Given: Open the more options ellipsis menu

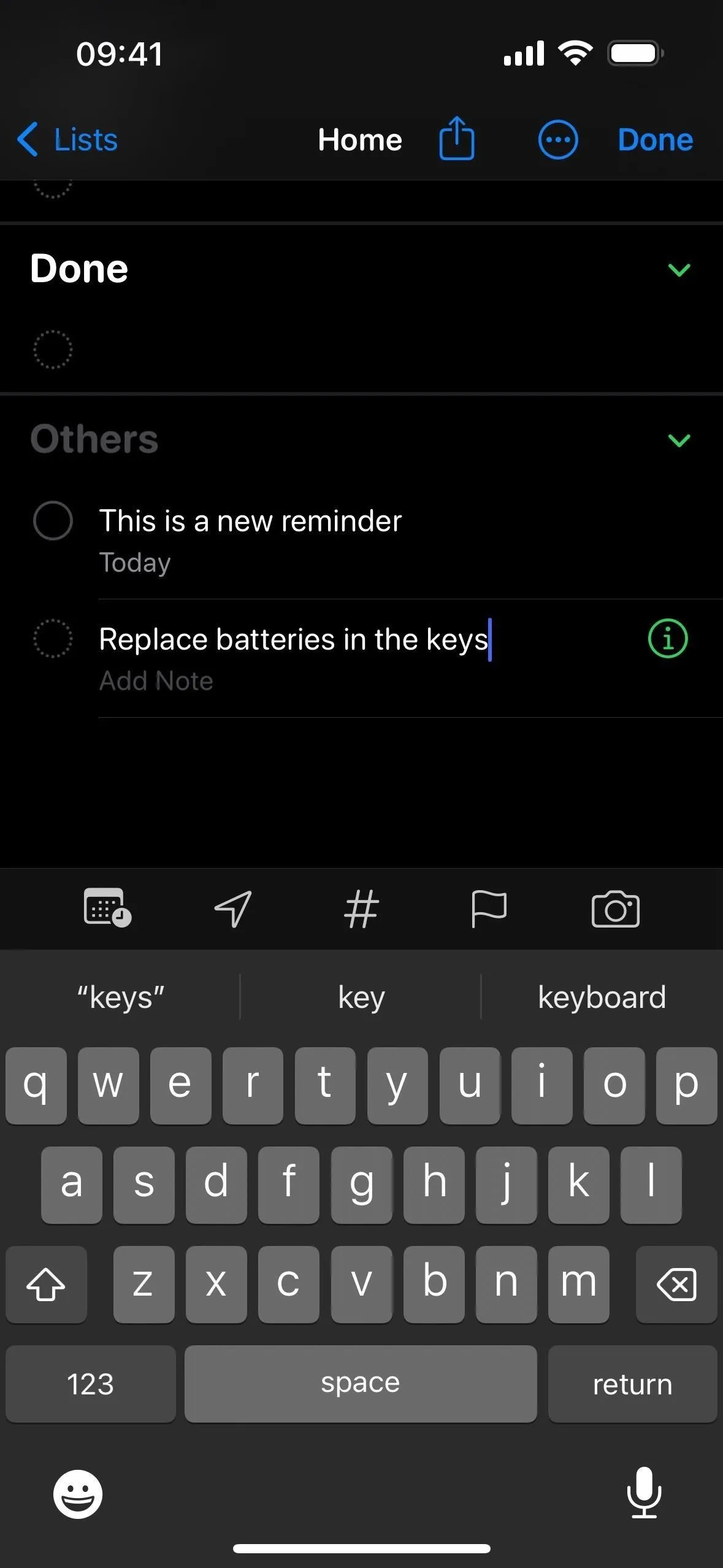Looking at the screenshot, I should (558, 140).
